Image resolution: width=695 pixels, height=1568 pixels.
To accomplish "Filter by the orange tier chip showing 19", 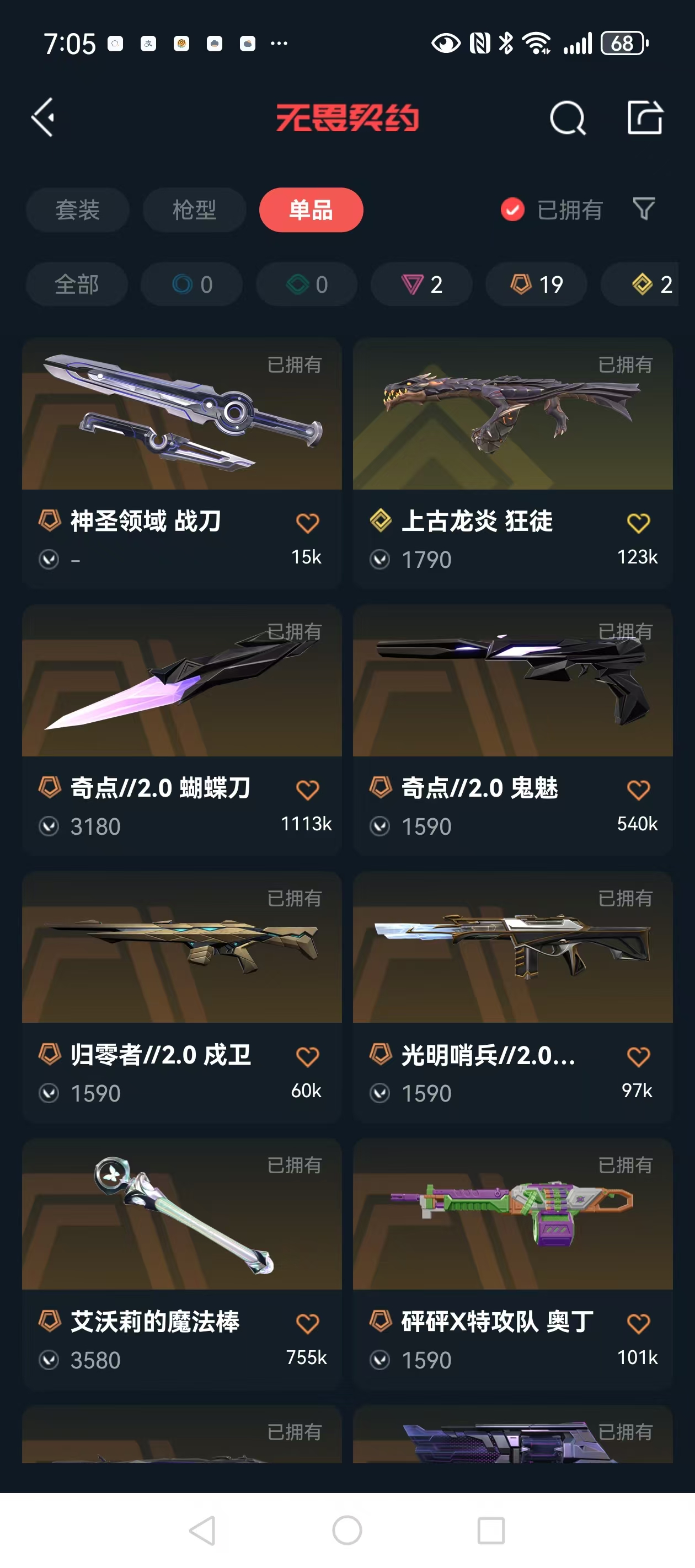I will coord(536,284).
